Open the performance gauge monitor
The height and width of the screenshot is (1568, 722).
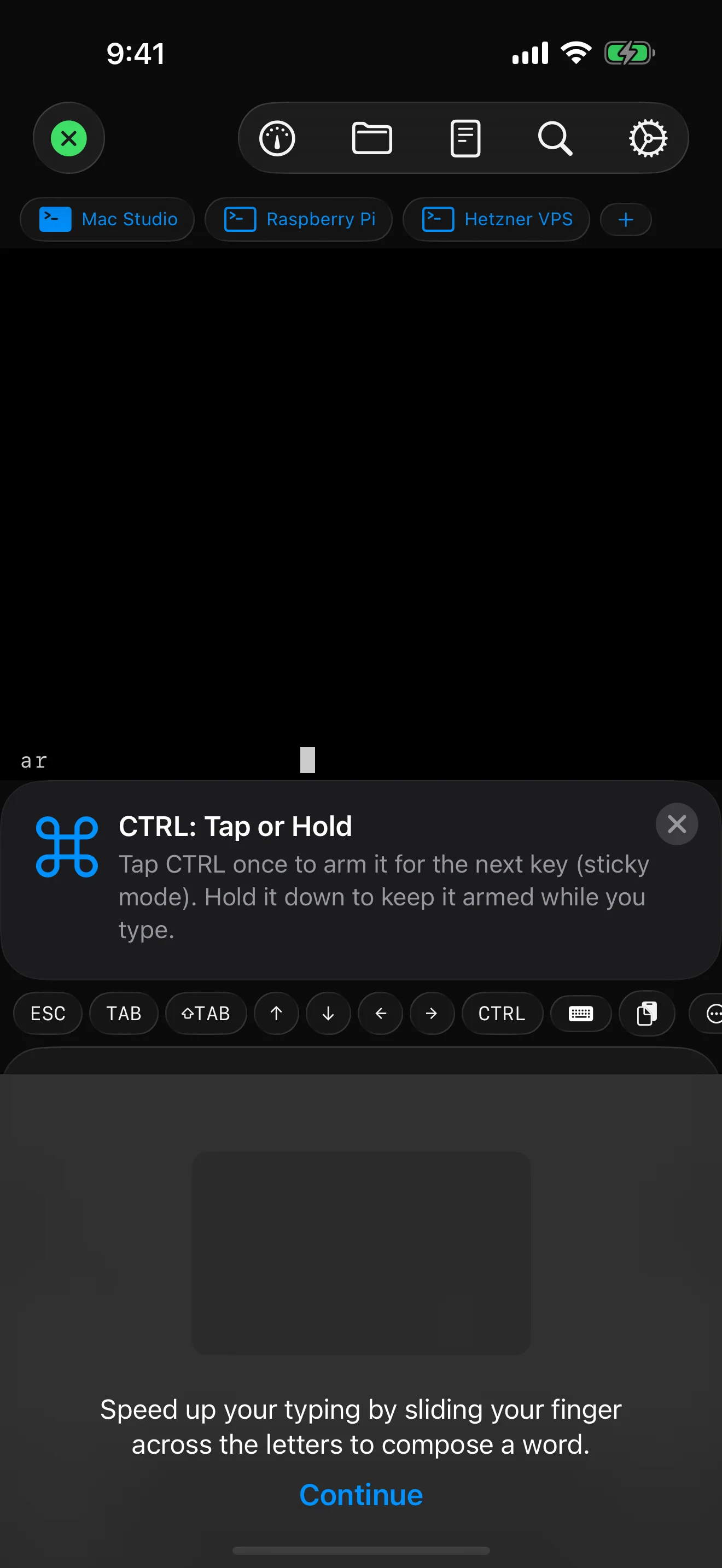click(277, 138)
